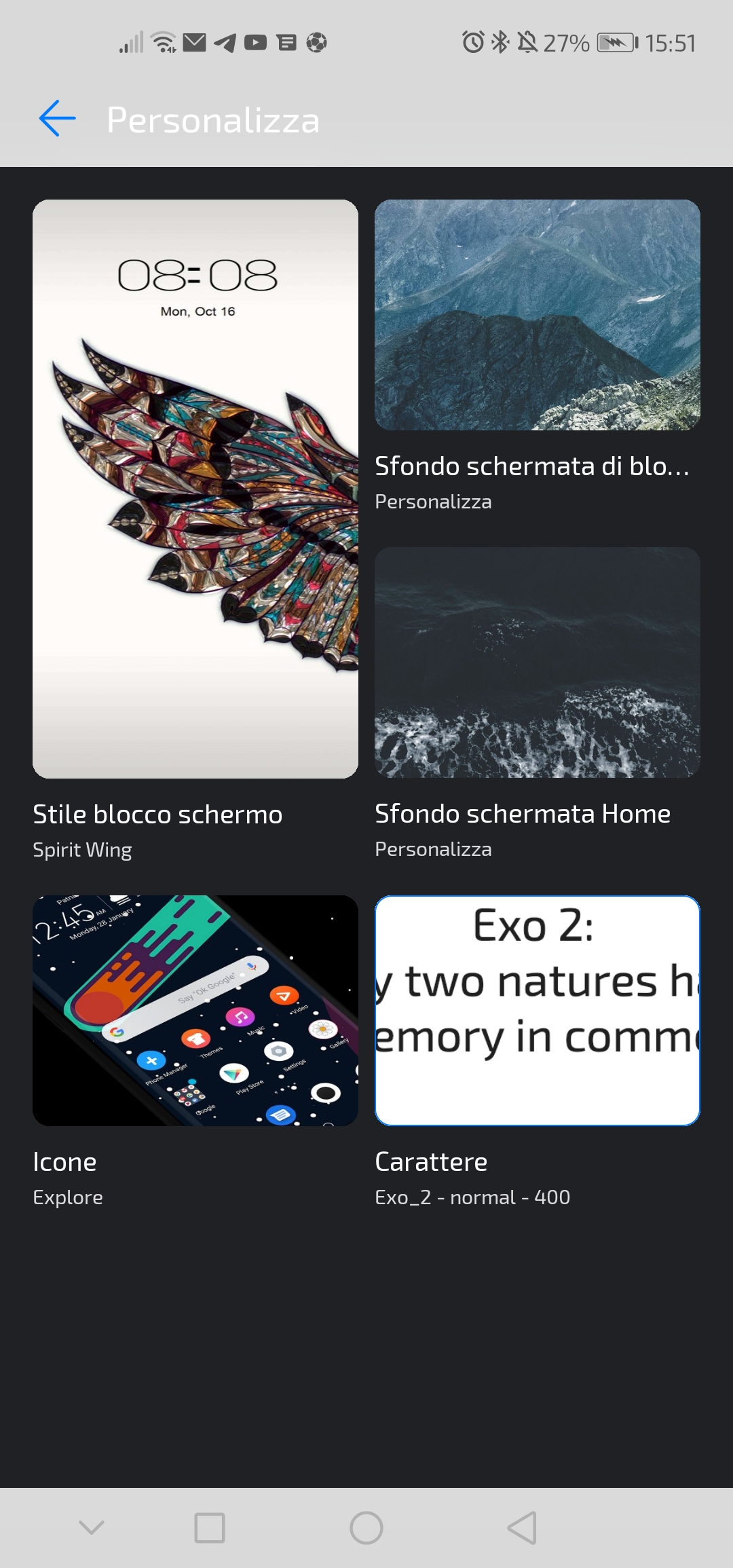The image size is (733, 1568).
Task: Open the Icone Explore tile
Action: click(195, 1010)
